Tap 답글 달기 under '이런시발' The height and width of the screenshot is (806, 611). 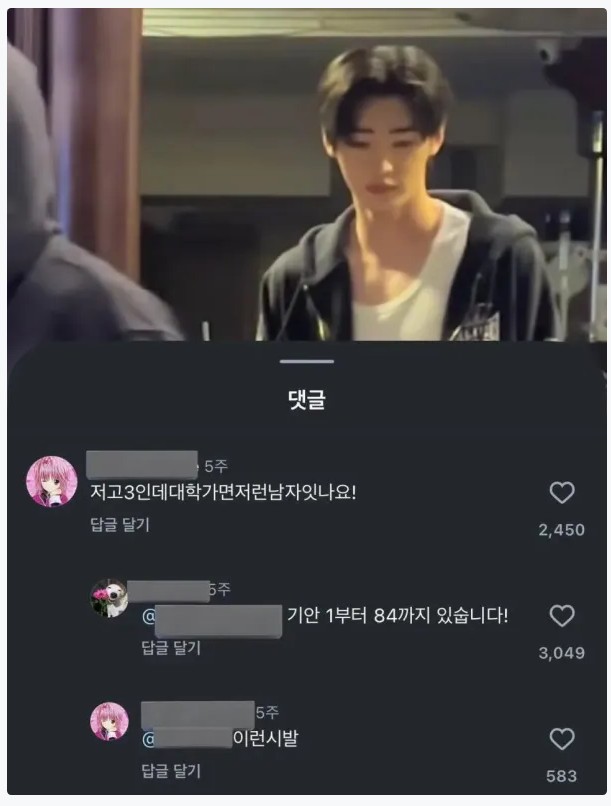click(x=170, y=770)
